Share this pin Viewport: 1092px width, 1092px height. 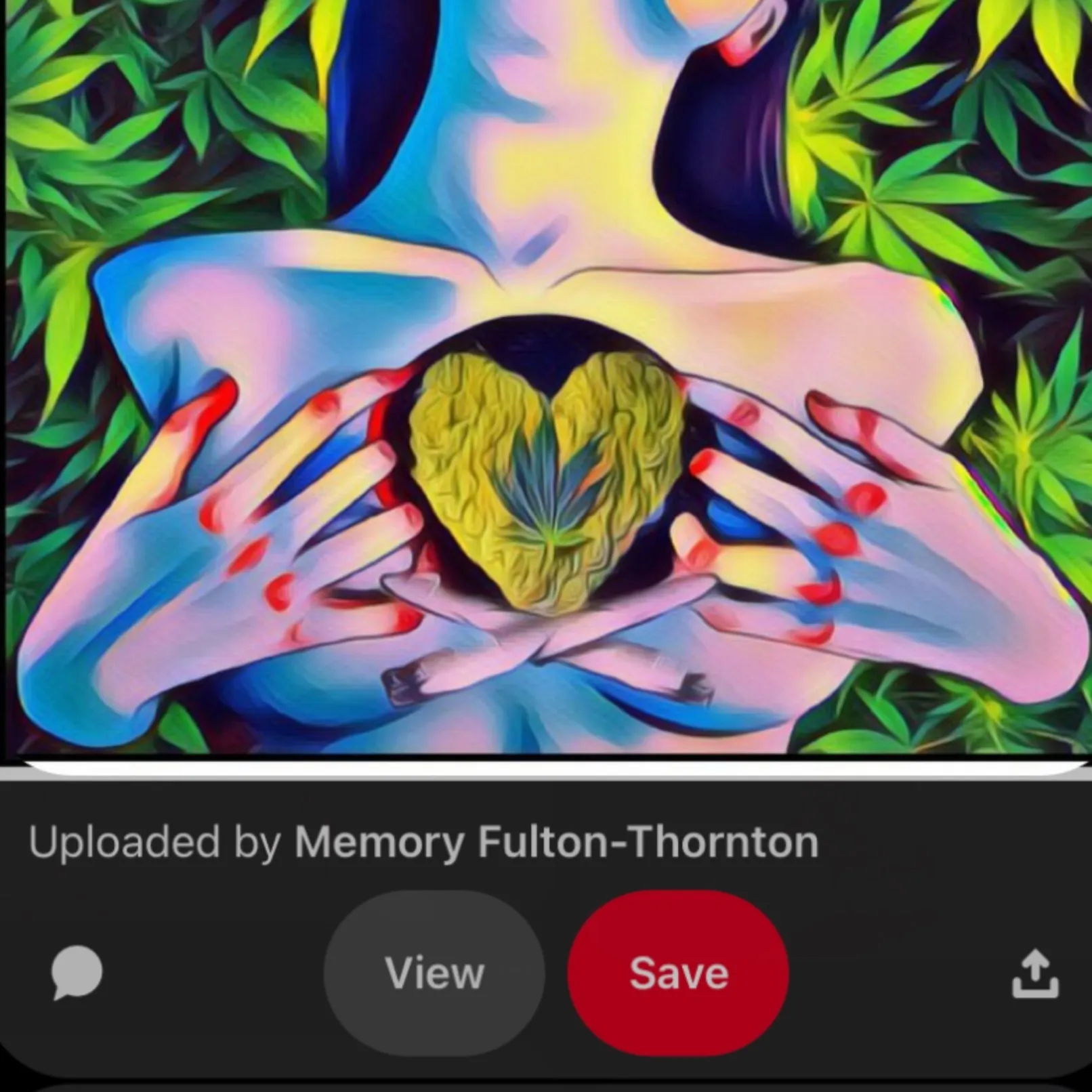tap(1035, 973)
